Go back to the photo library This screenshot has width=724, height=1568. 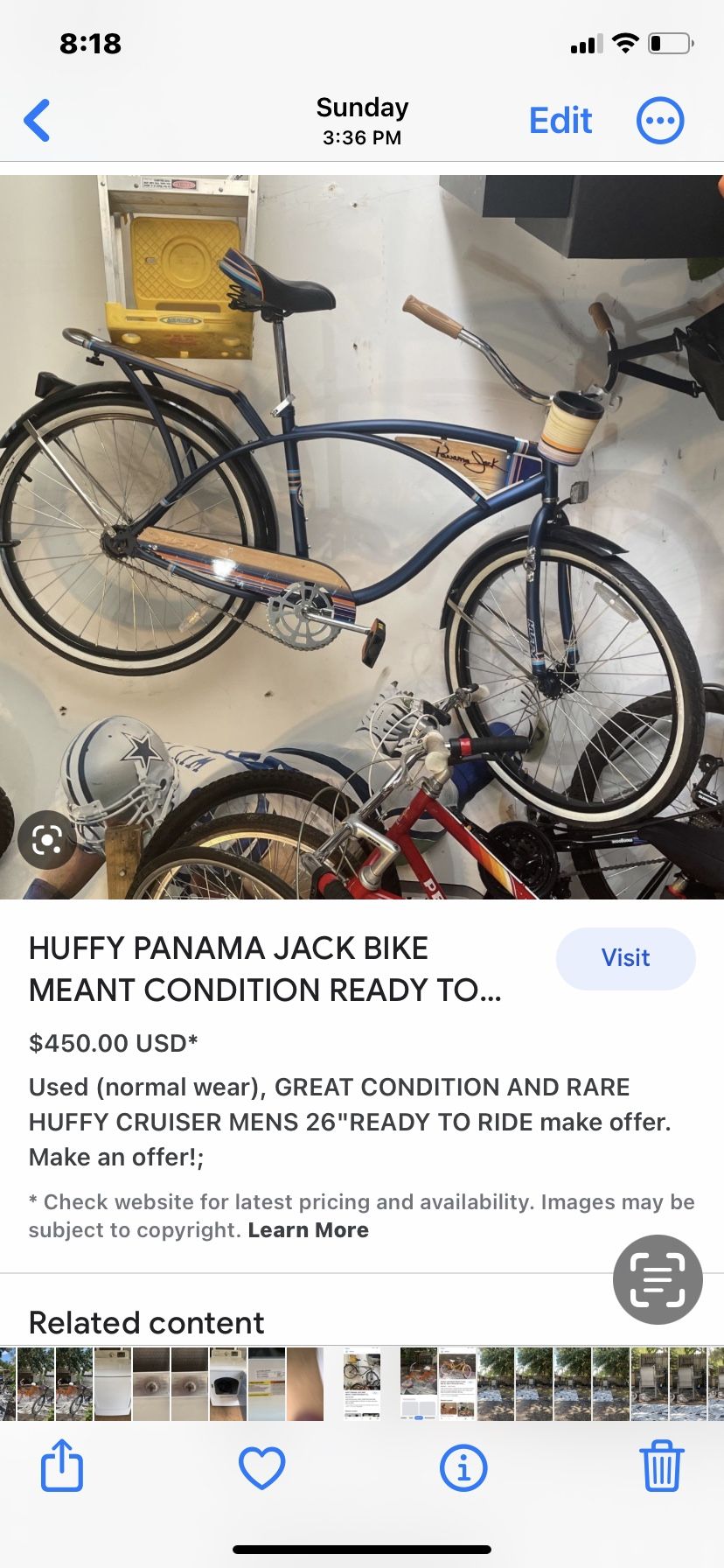pyautogui.click(x=37, y=121)
